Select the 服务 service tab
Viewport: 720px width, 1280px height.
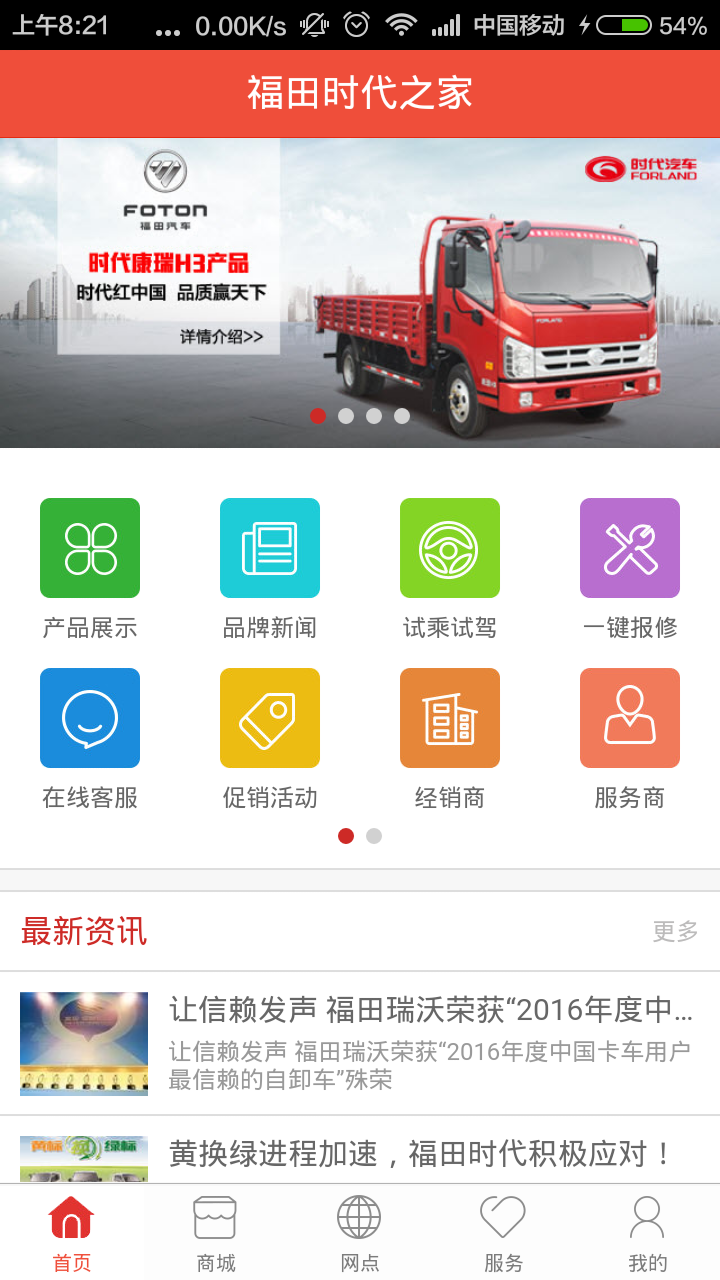click(504, 1230)
